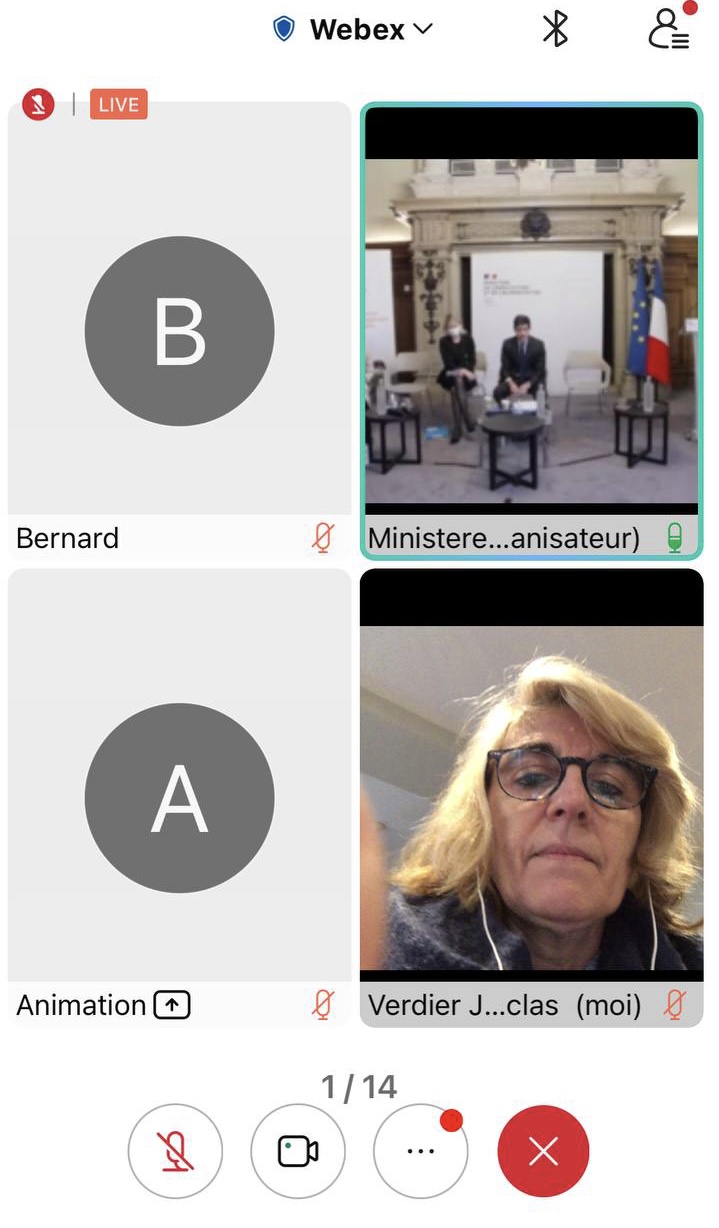This screenshot has height=1228, width=719.
Task: Select the Ministere organisateur video tile
Action: pyautogui.click(x=531, y=331)
